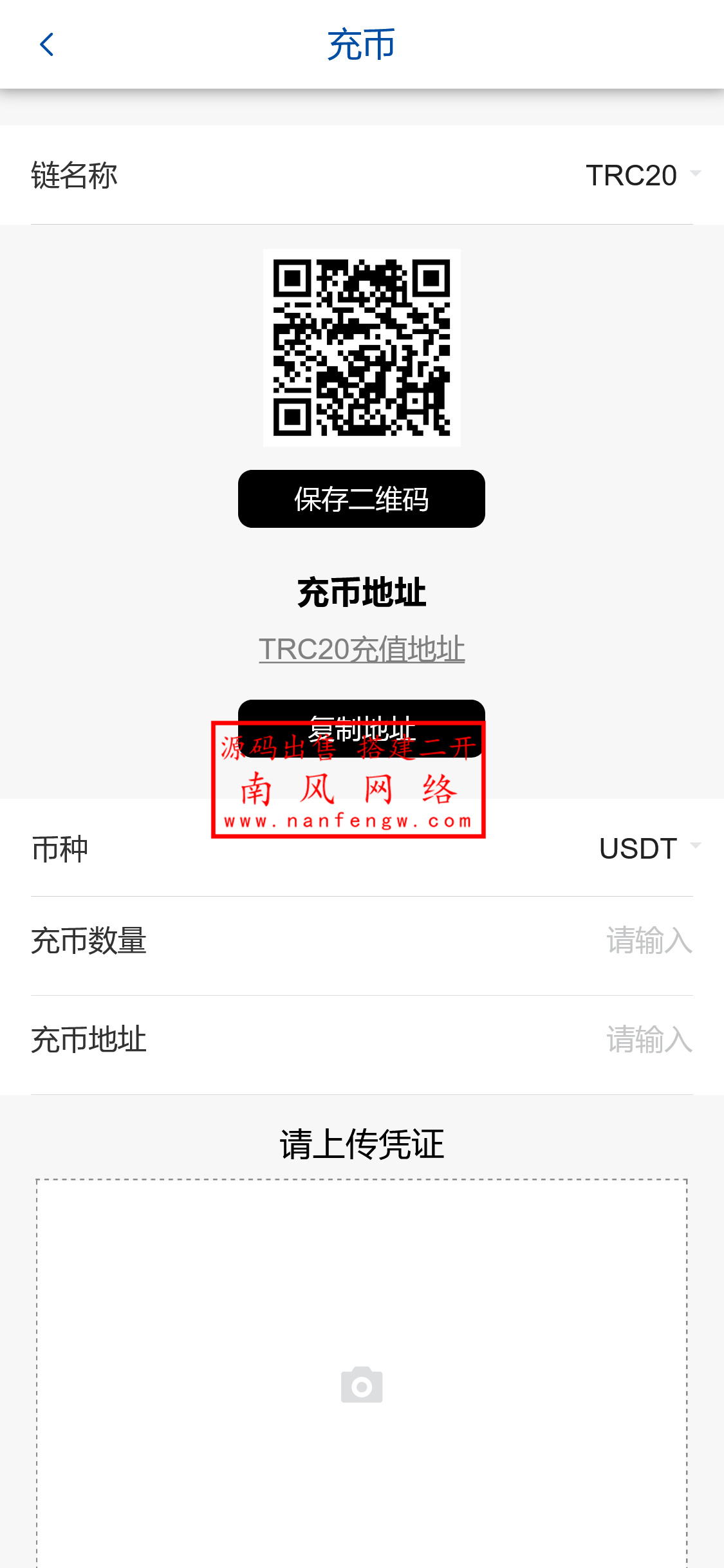Viewport: 724px width, 1568px height.
Task: Tap the 保存二维码 button
Action: [x=361, y=499]
